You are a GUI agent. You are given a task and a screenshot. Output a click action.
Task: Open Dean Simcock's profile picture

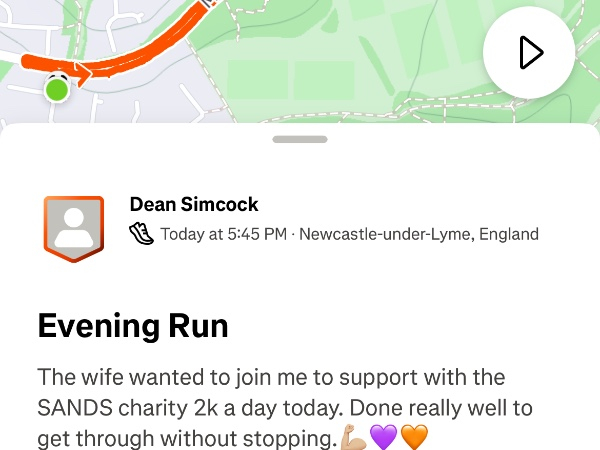[x=73, y=229]
